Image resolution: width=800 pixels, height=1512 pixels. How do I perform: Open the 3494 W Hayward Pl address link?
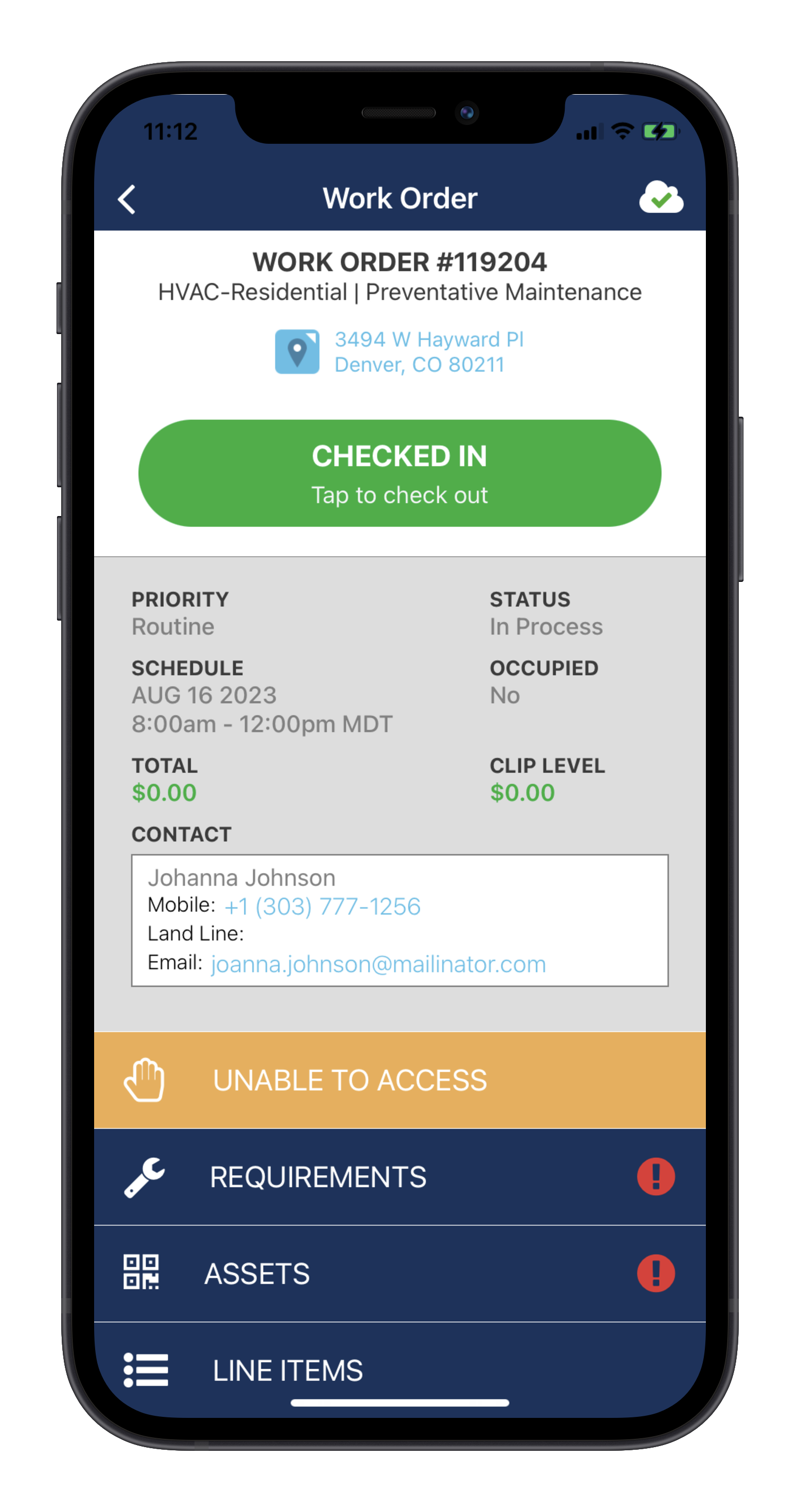pyautogui.click(x=428, y=352)
